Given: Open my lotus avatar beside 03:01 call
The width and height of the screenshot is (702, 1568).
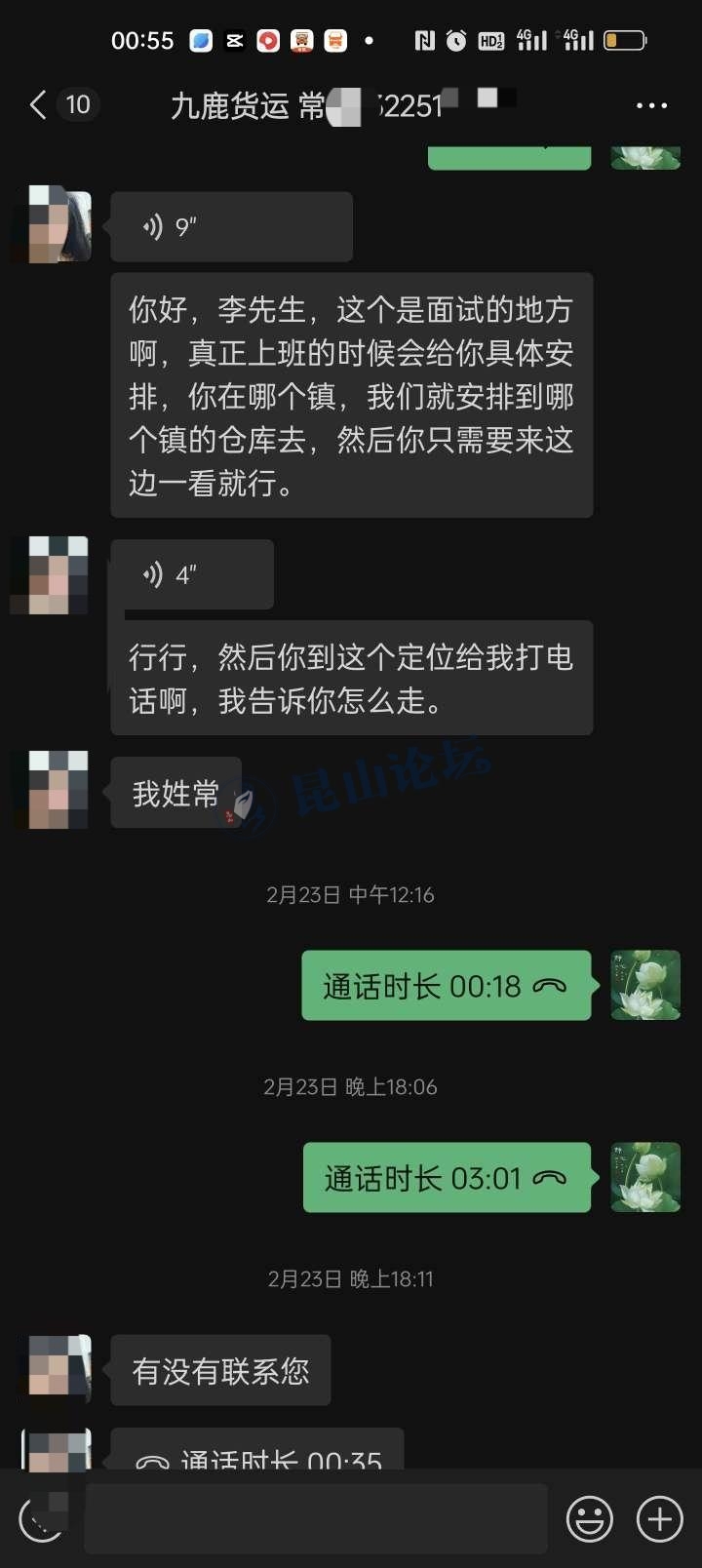Looking at the screenshot, I should pyautogui.click(x=645, y=1177).
